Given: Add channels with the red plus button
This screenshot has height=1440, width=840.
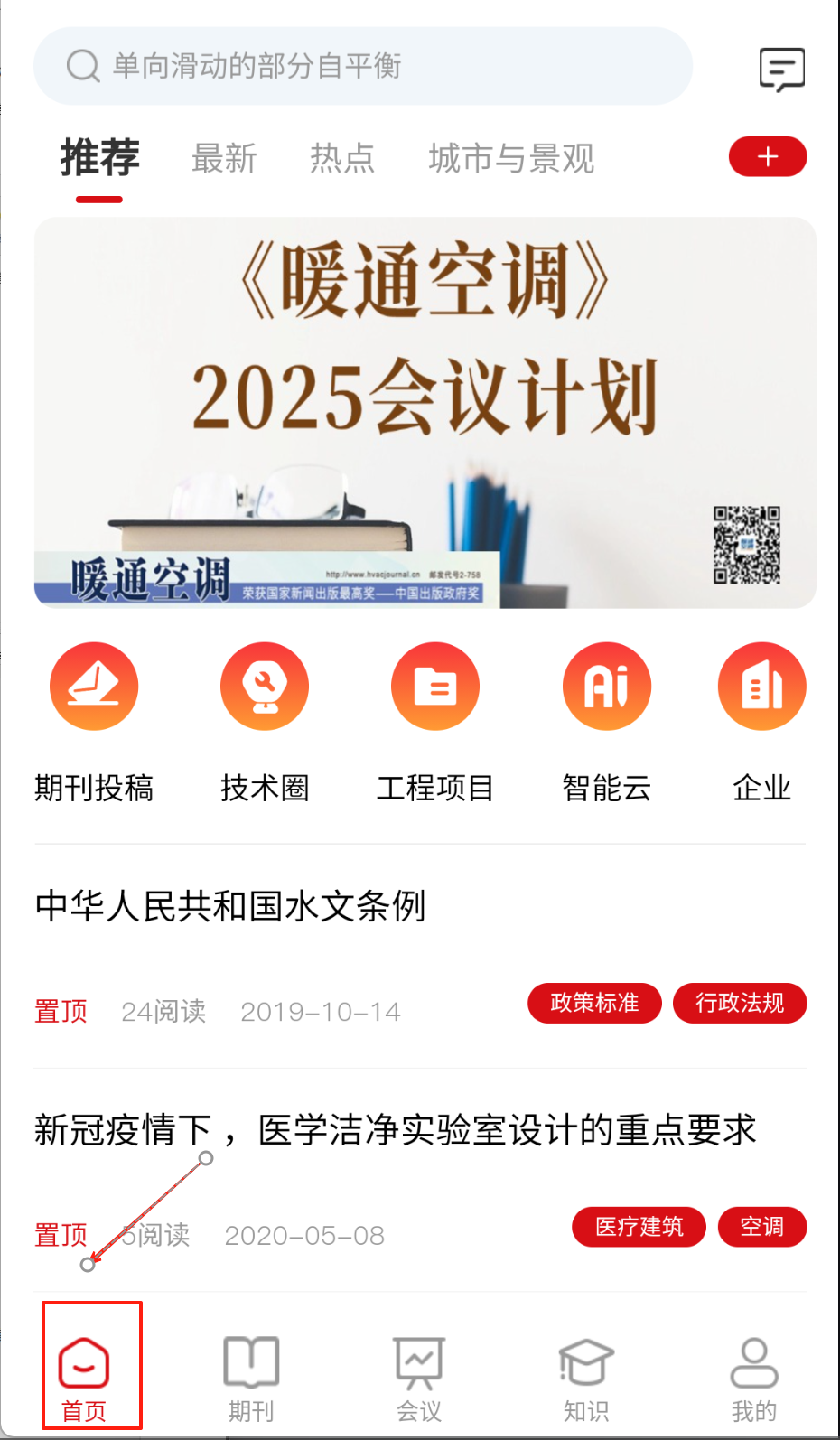Looking at the screenshot, I should [767, 157].
